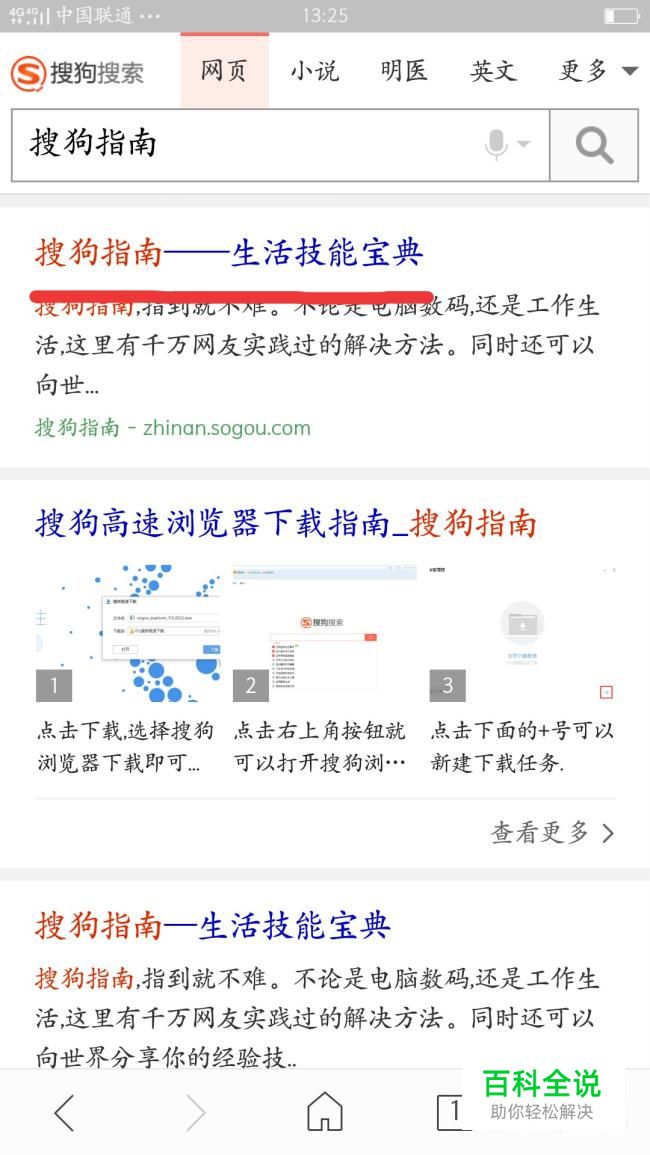Open 搜狗高速浏览器下载指南 result

pos(285,524)
